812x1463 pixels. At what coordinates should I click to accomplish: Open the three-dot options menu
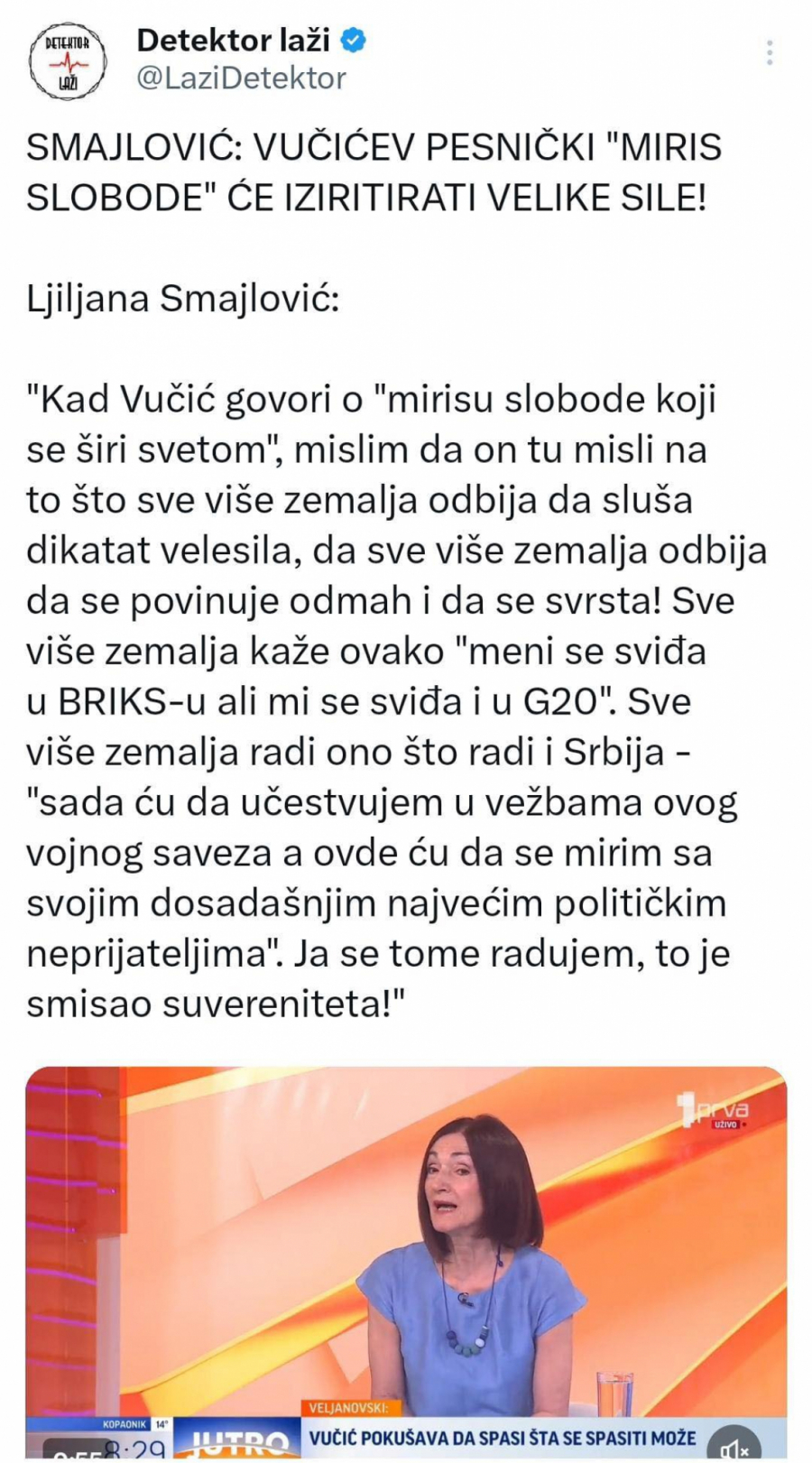click(769, 51)
